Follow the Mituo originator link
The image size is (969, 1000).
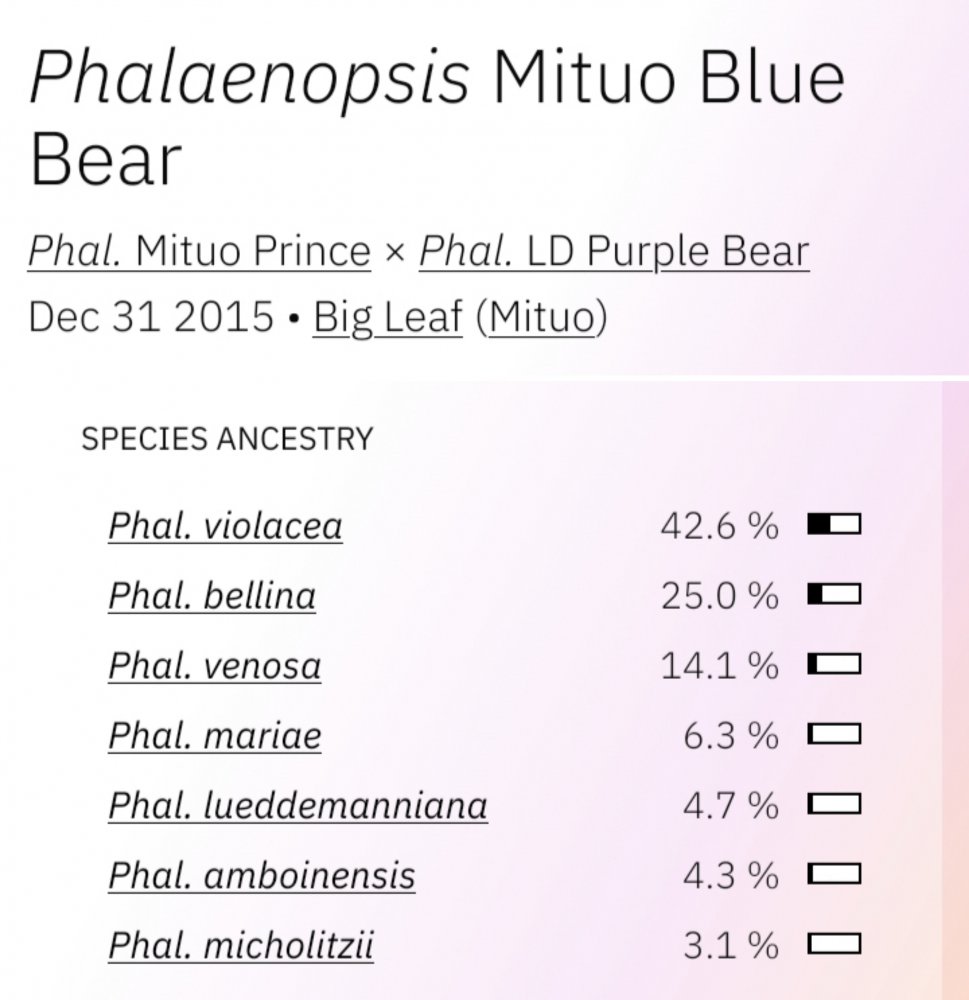(542, 317)
